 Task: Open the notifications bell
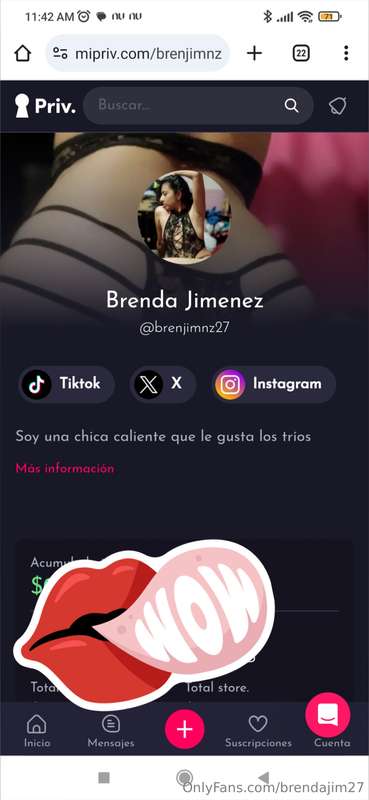click(x=337, y=106)
